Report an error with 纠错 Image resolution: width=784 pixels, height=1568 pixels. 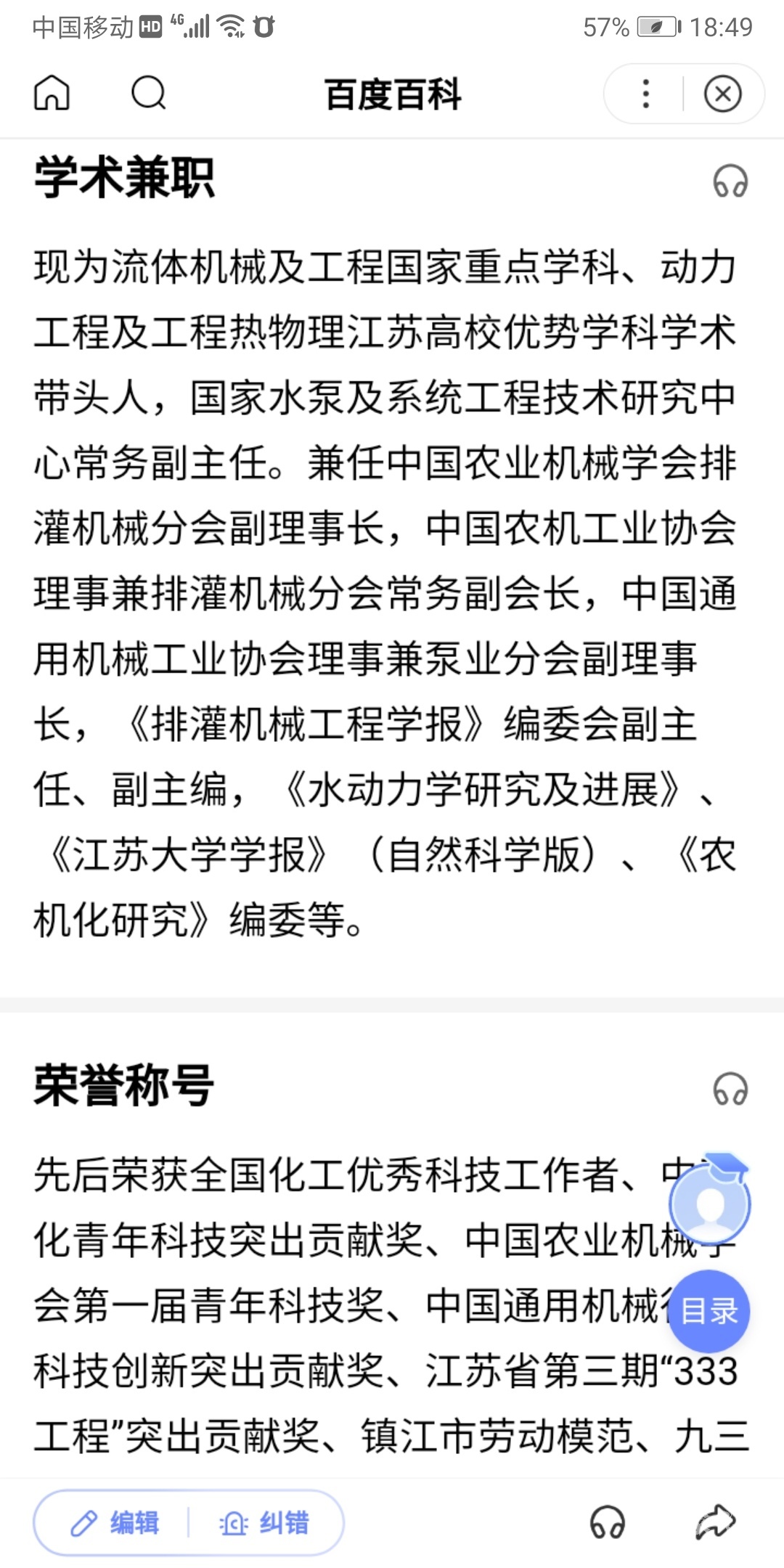tap(264, 1523)
